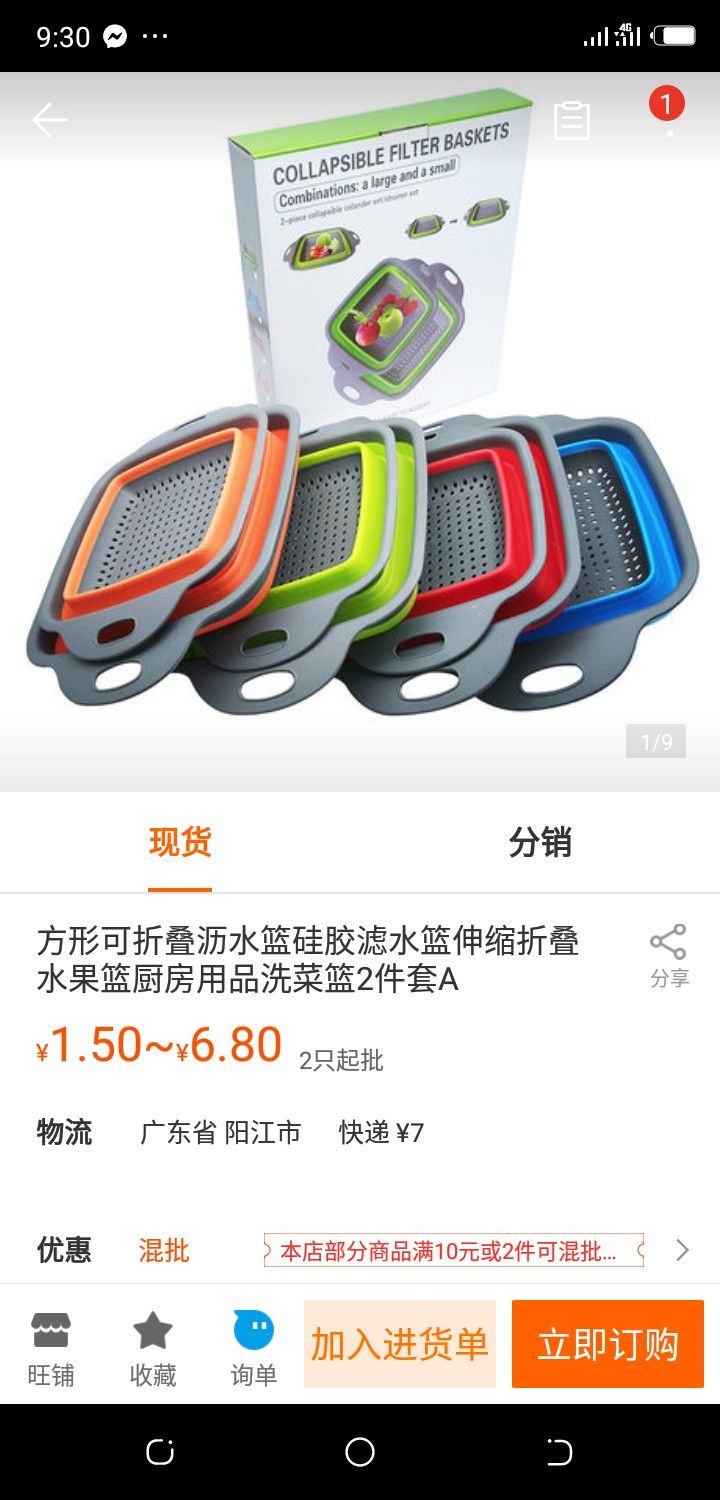This screenshot has height=1500, width=720.
Task: Expand the 混批 discount details
Action: [x=360, y=1250]
